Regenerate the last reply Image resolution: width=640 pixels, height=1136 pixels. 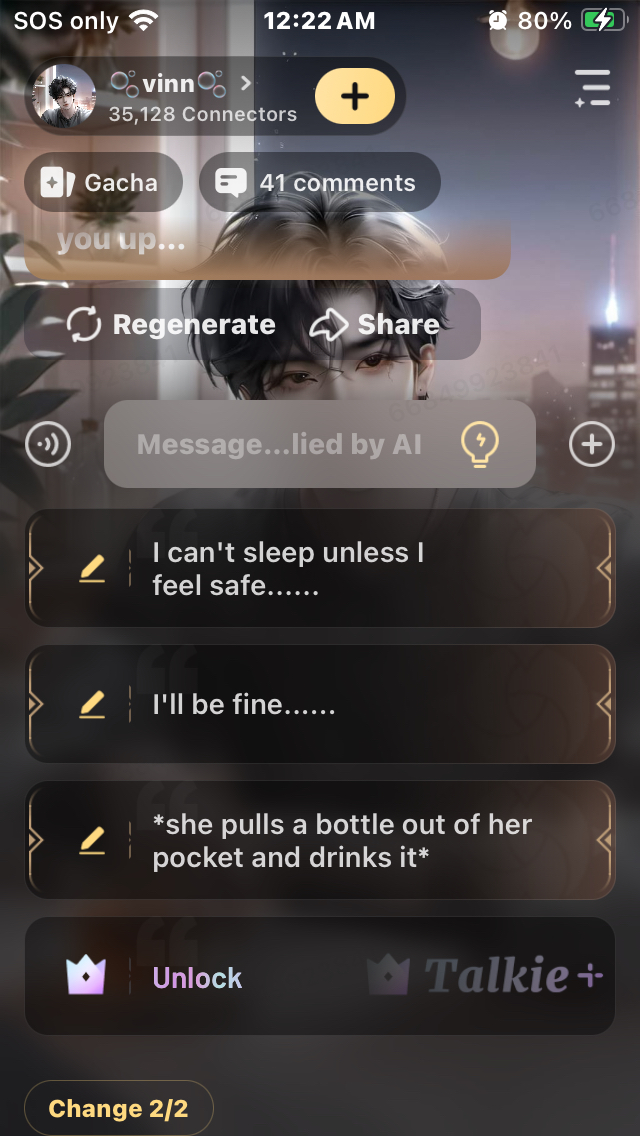pos(171,324)
